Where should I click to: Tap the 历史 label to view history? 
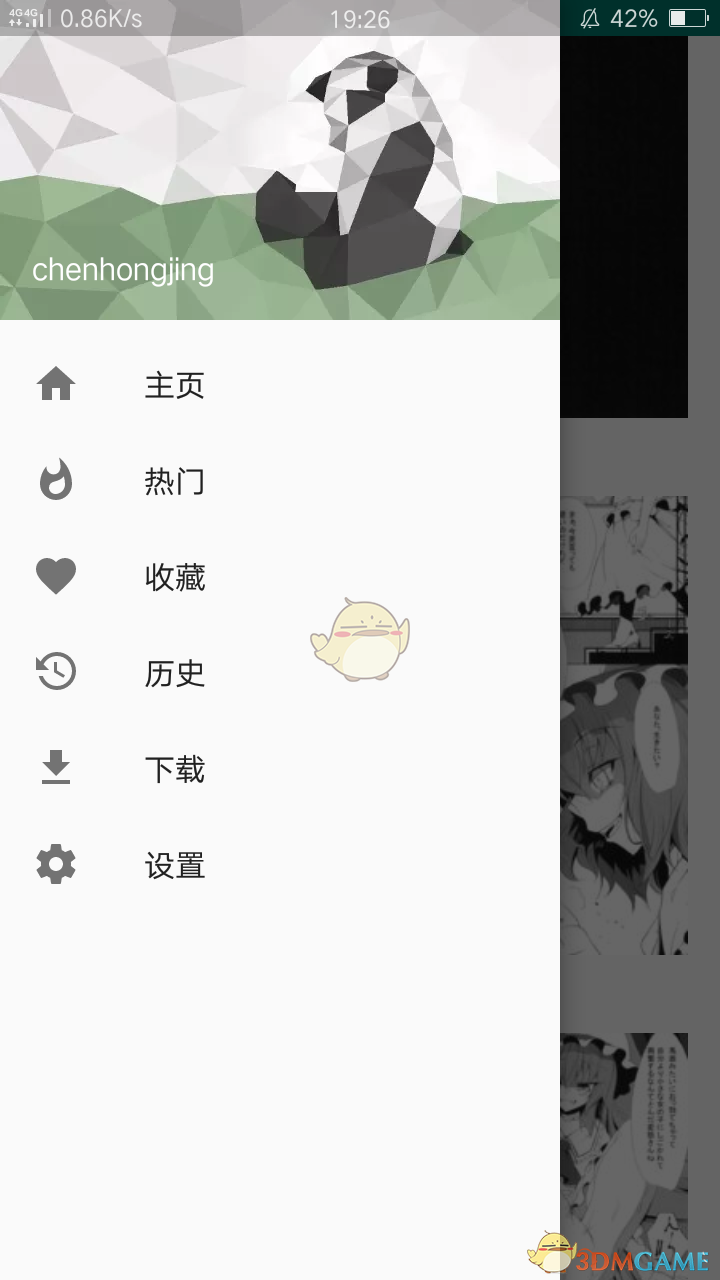click(175, 673)
